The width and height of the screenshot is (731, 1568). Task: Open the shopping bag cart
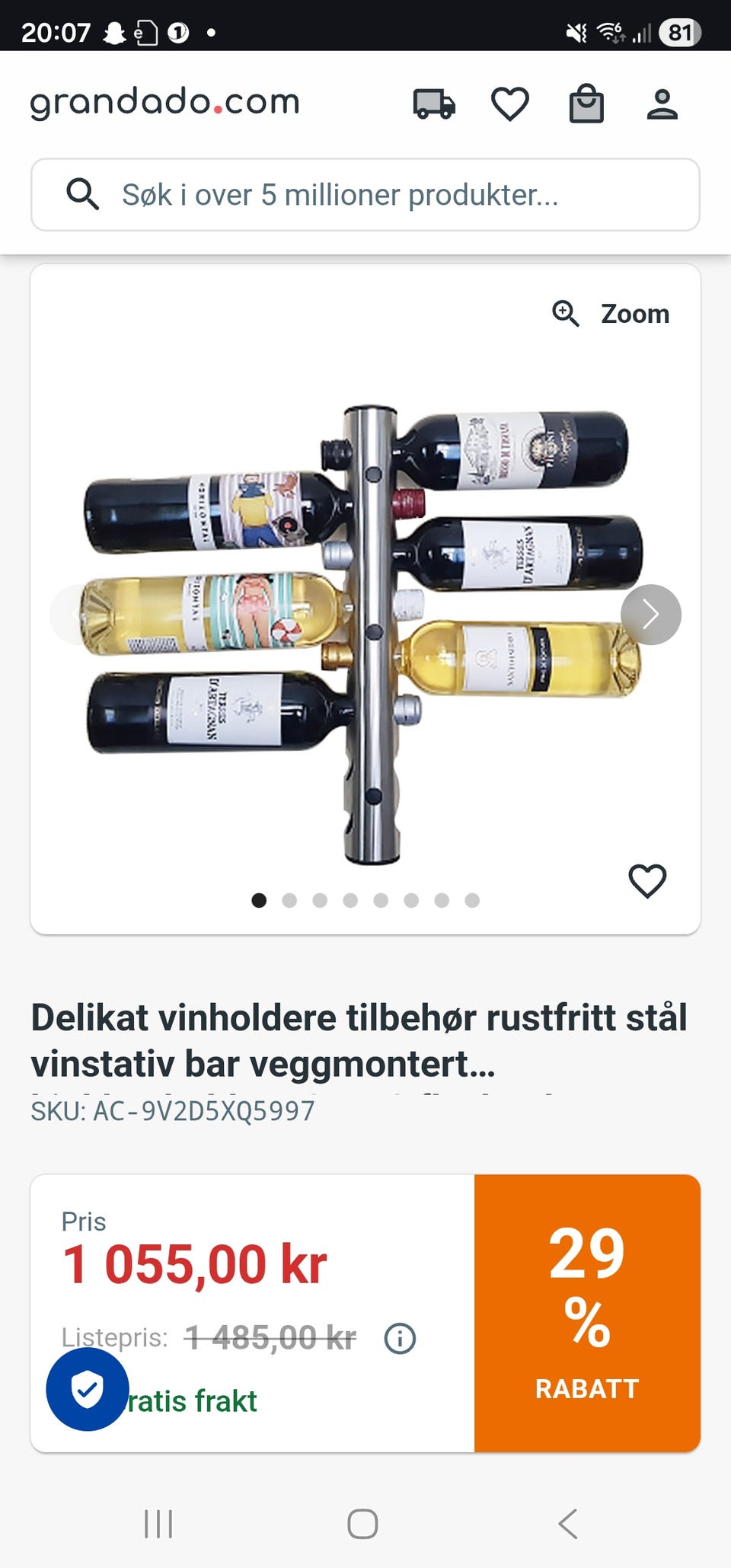coord(586,104)
